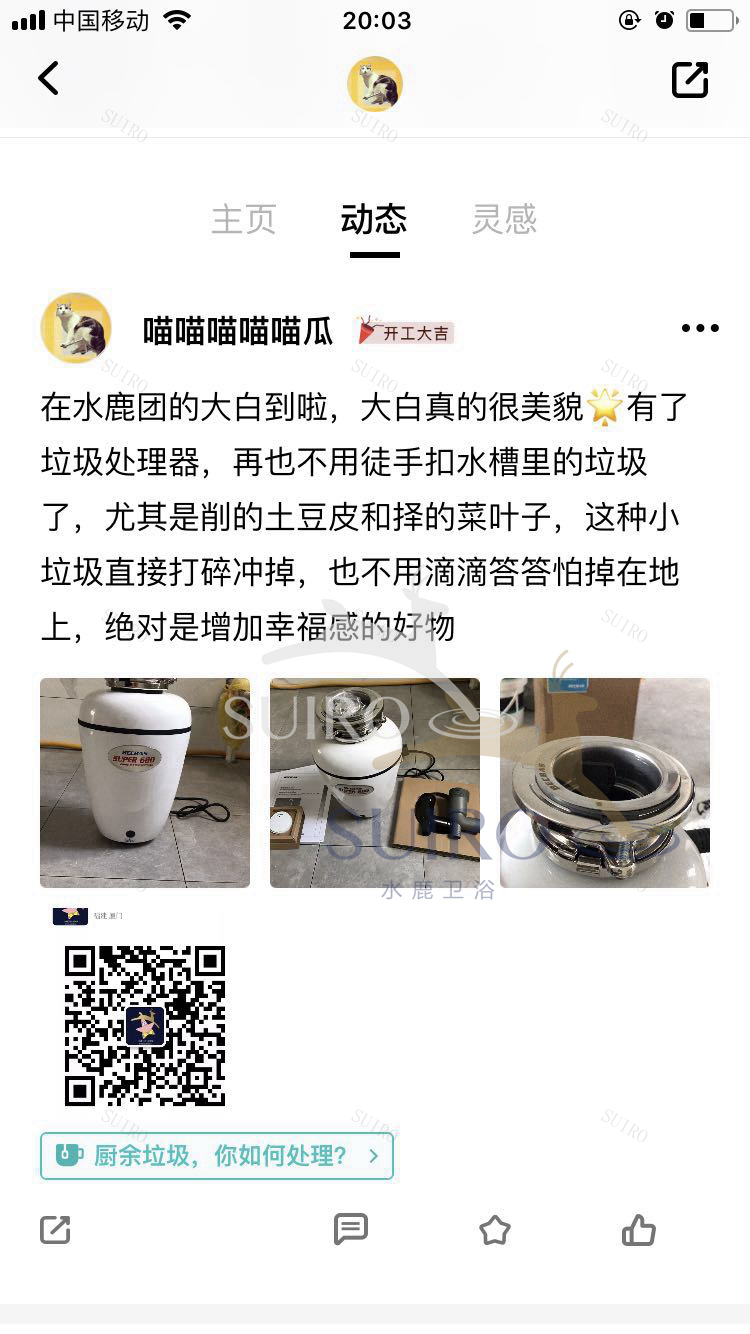View the second photo with accessories

click(x=375, y=782)
